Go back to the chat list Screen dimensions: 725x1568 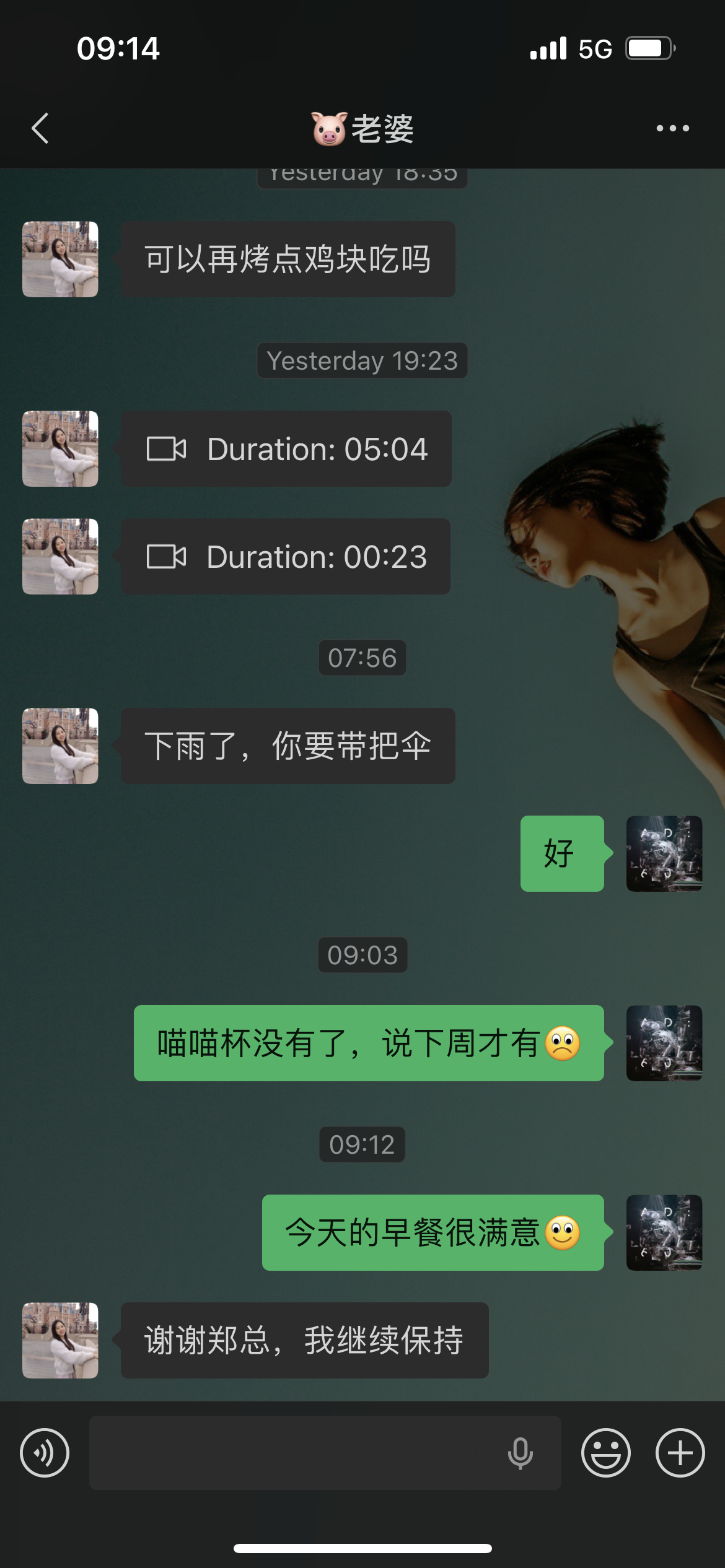(x=40, y=128)
